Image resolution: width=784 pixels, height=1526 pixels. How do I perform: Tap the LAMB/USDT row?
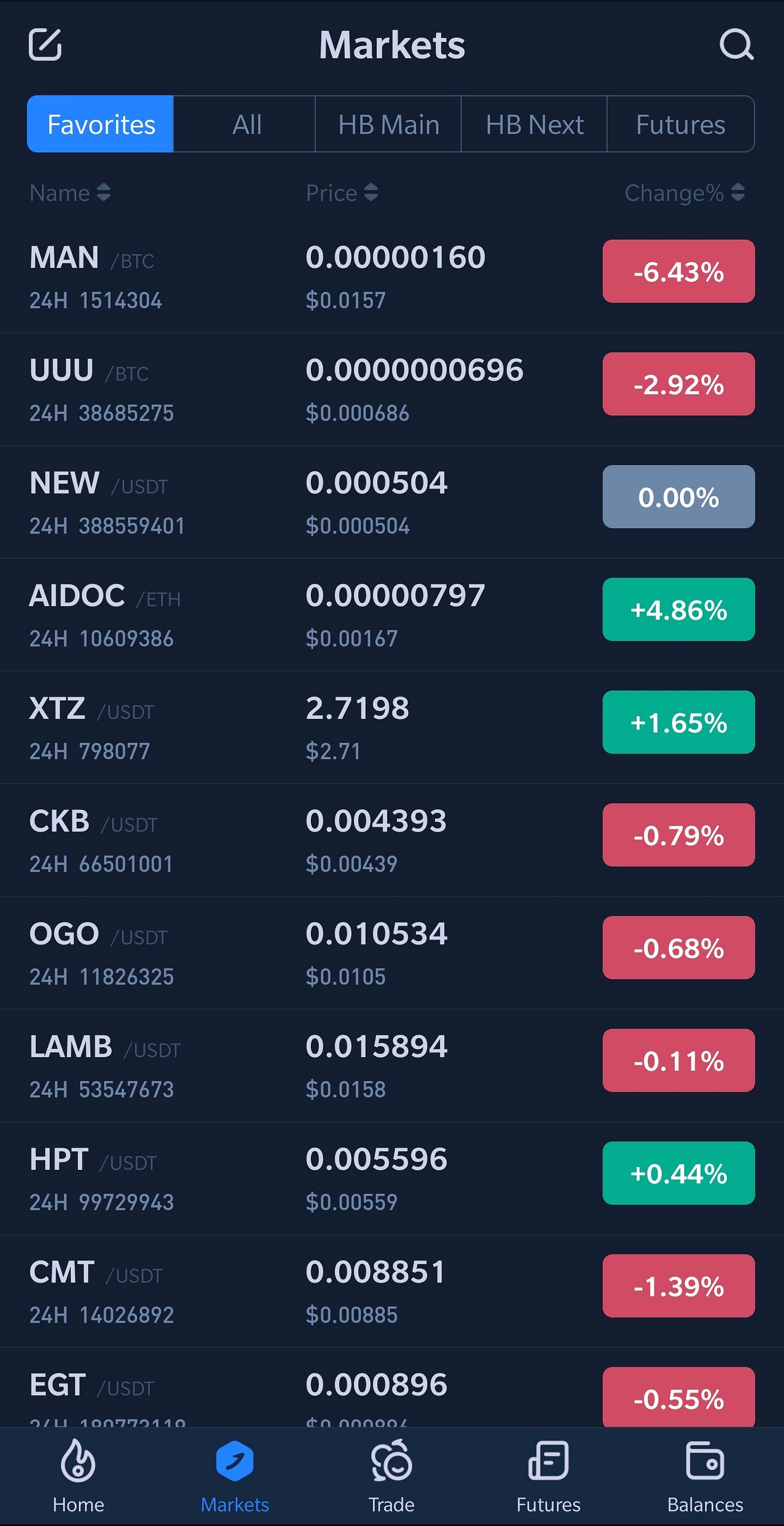[x=296, y=1066]
